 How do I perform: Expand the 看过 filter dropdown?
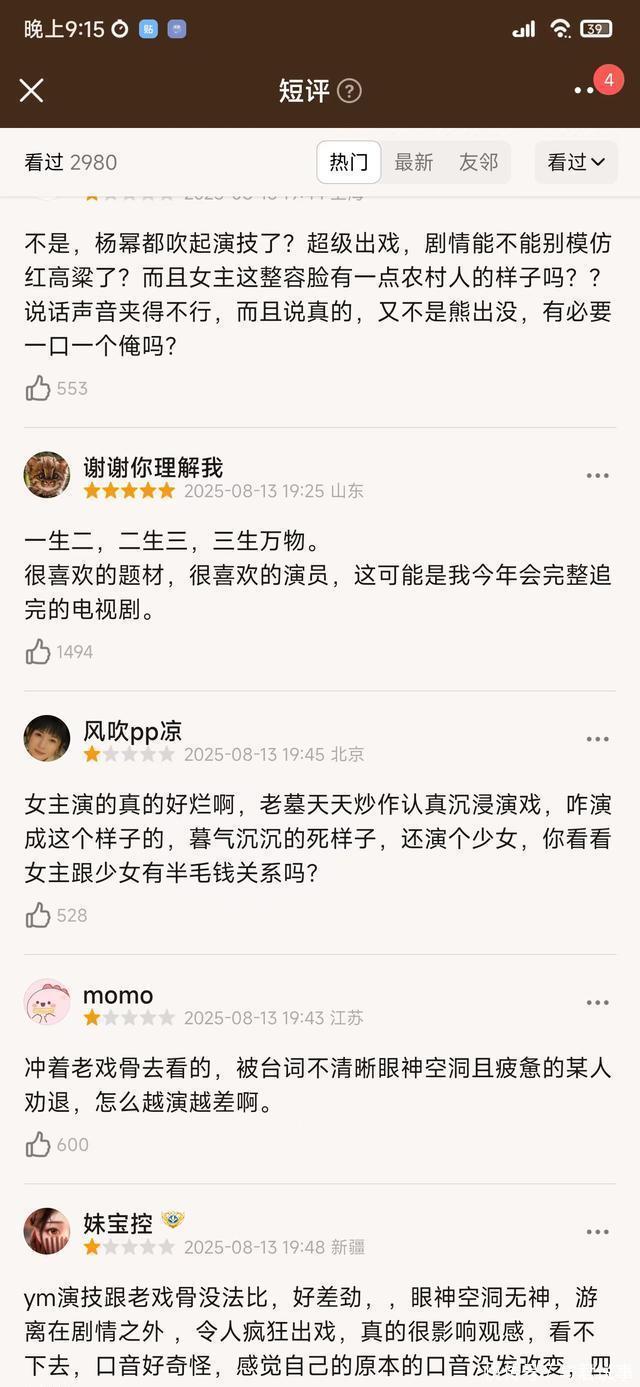click(x=576, y=162)
